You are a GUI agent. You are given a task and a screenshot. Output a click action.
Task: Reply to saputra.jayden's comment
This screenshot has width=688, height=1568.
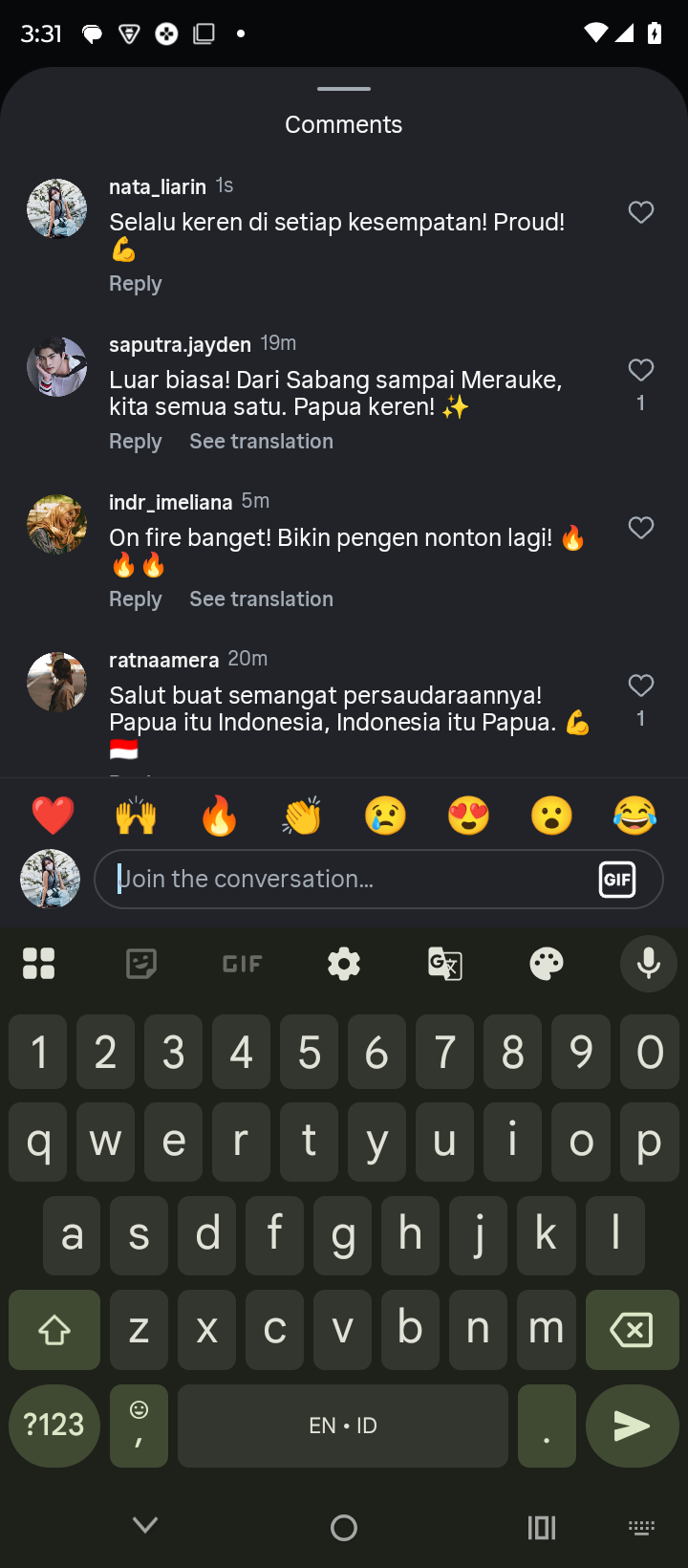135,442
